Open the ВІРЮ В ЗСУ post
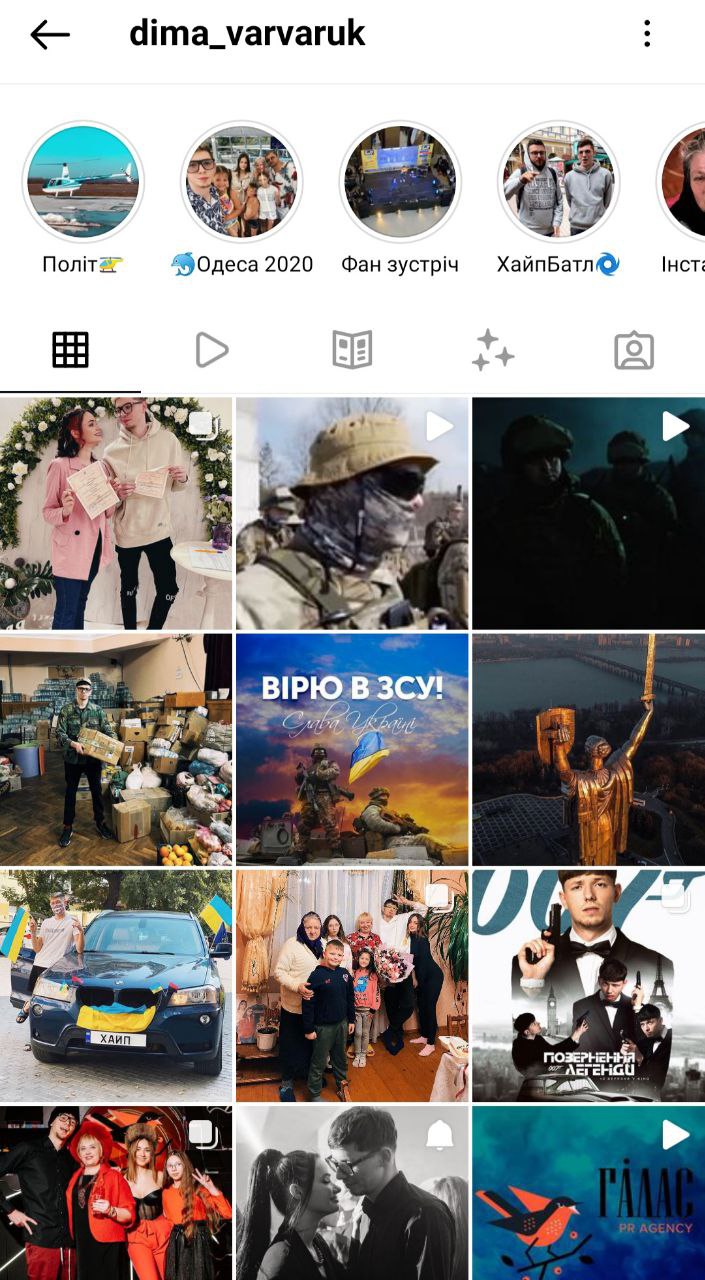The image size is (705, 1280). coord(352,749)
